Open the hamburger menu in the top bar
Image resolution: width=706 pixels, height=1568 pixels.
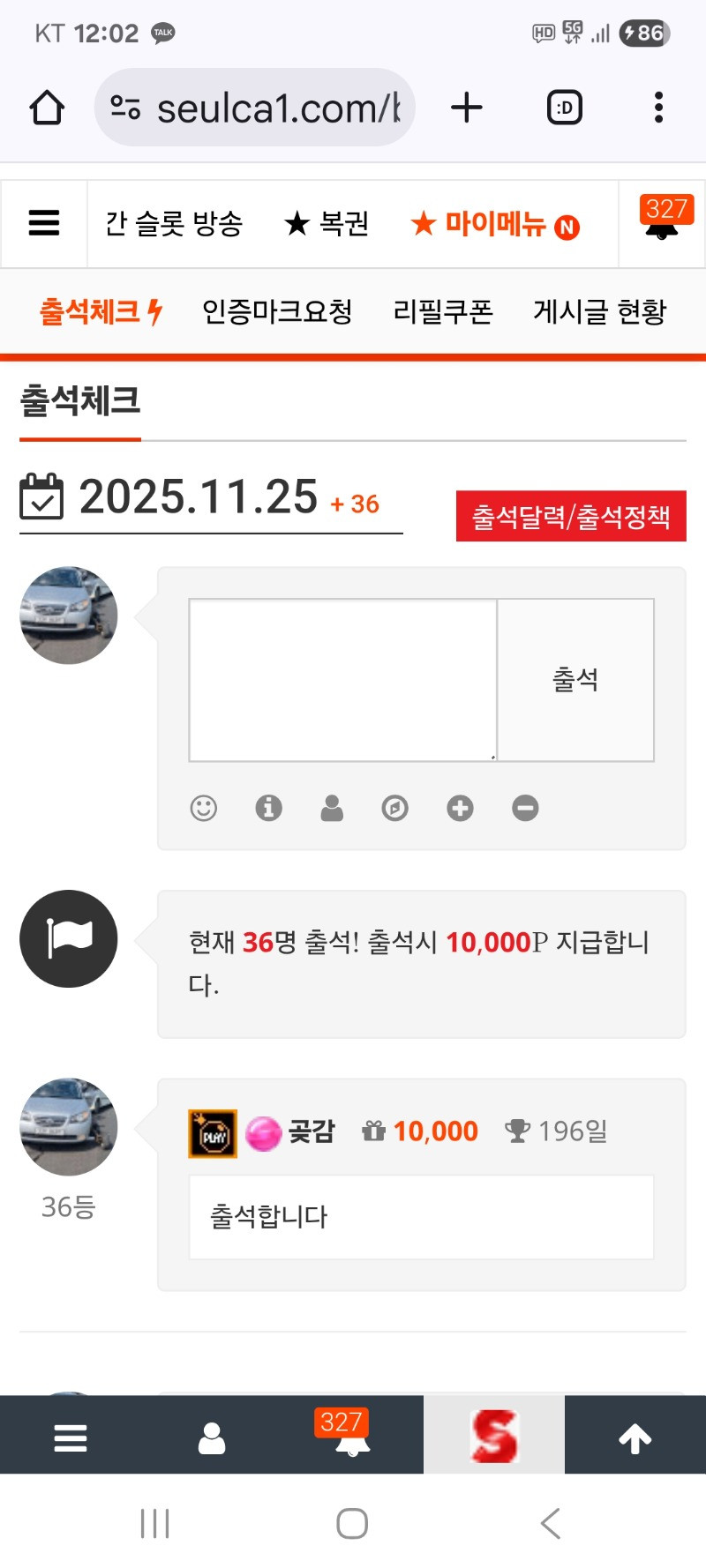pos(44,223)
